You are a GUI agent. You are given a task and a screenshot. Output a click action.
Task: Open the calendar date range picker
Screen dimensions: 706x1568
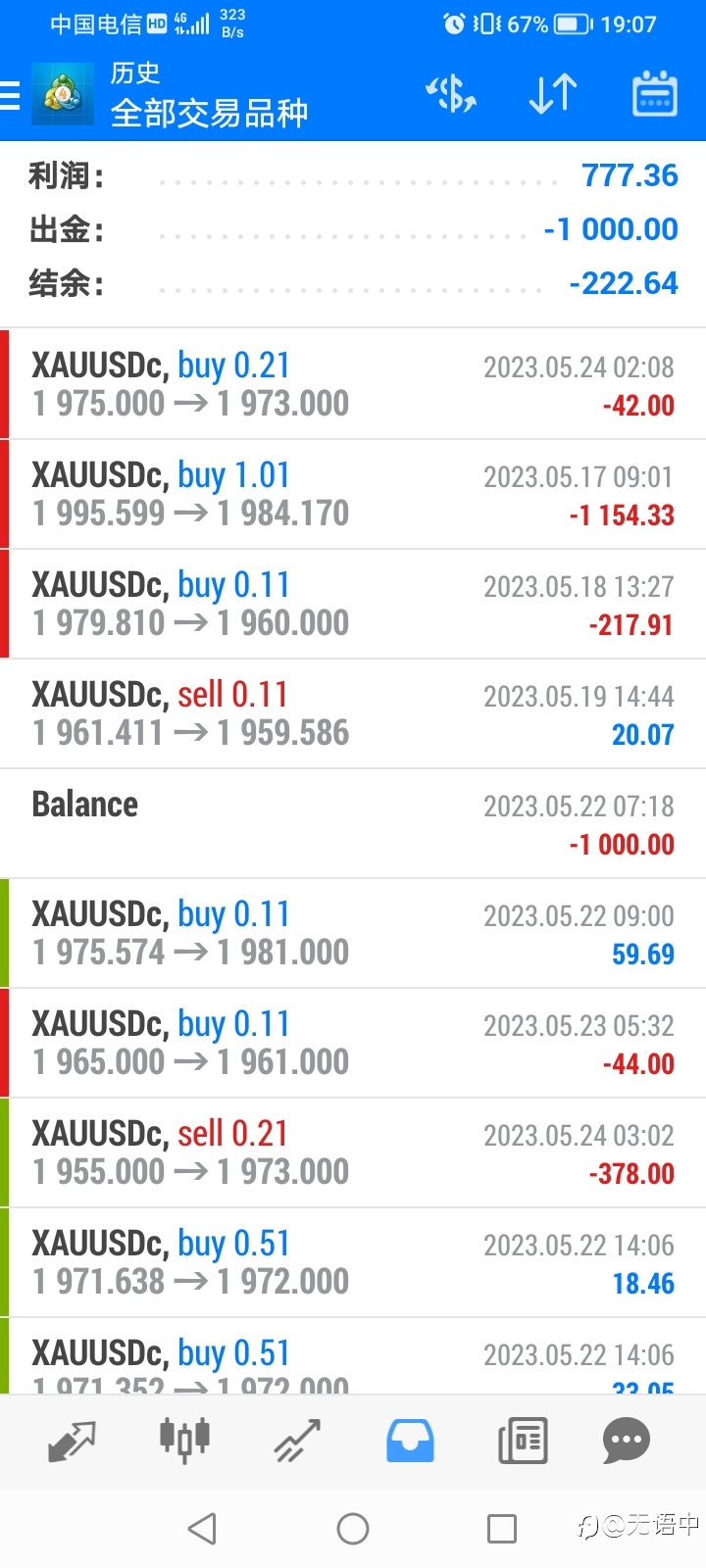click(x=654, y=95)
